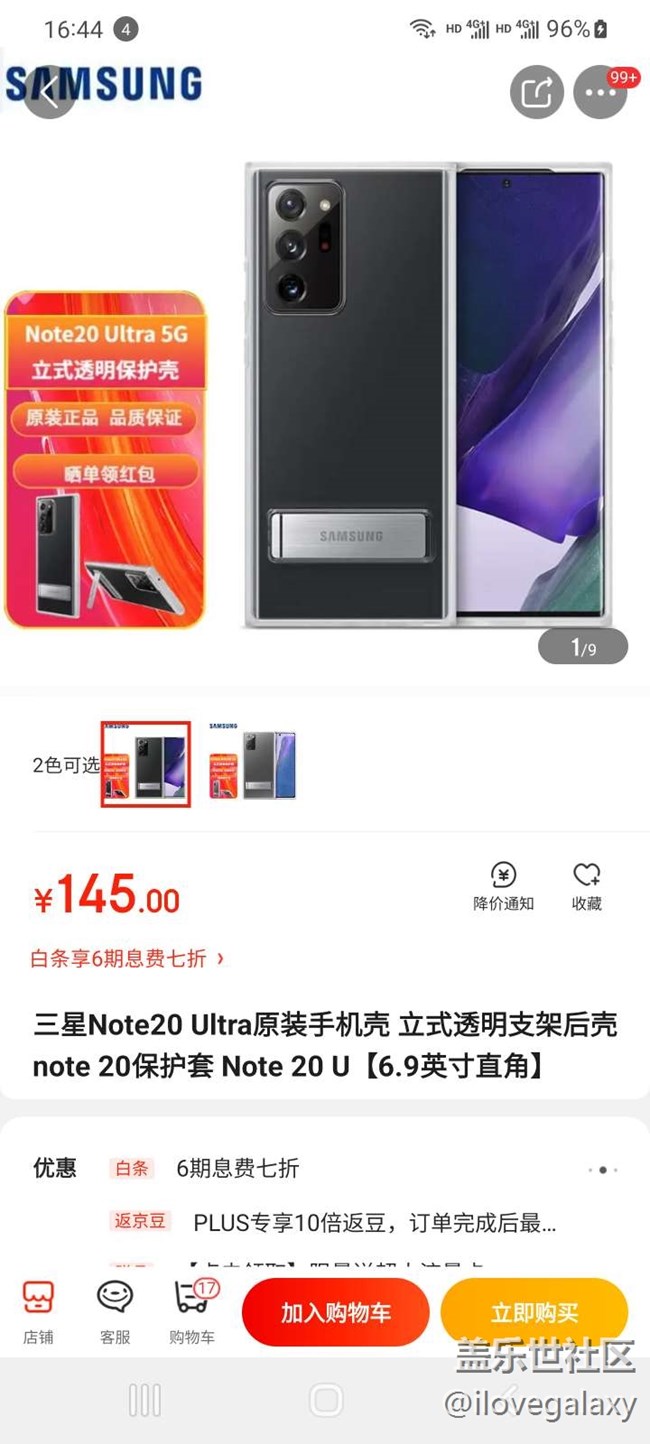Screen dimensions: 650x1444
Task: Expand the 优惠 promotions row
Action: coord(603,1169)
